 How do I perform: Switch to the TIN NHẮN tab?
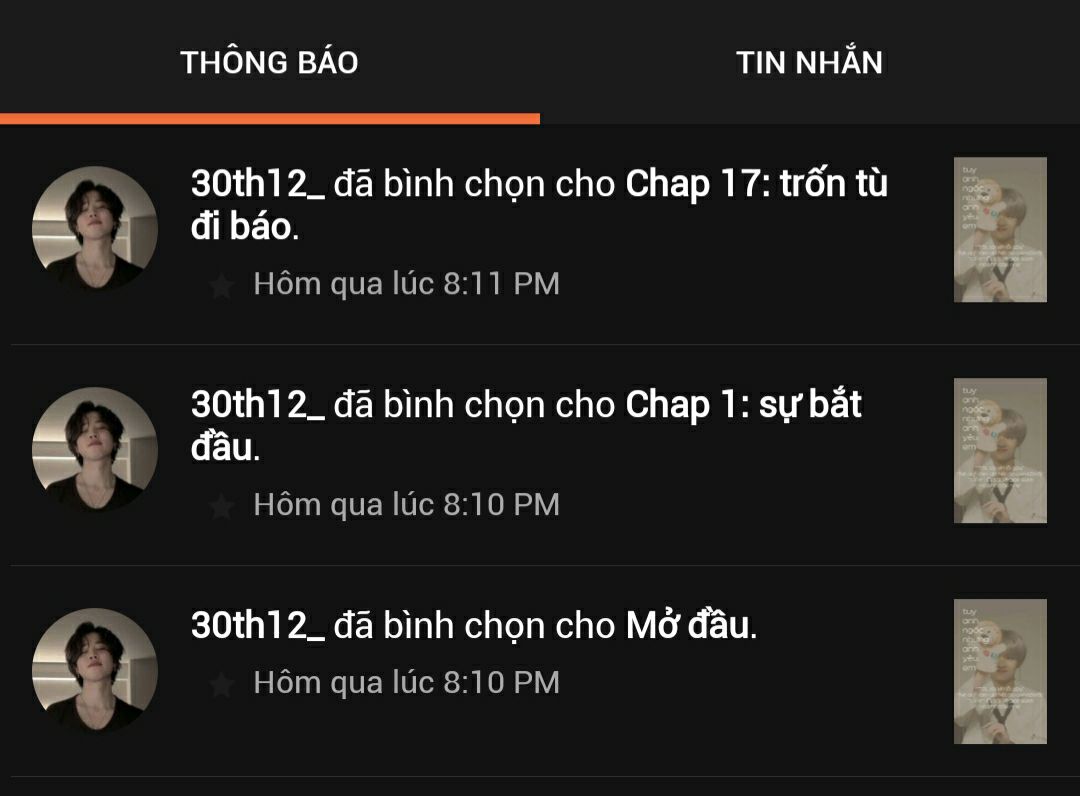tap(809, 62)
